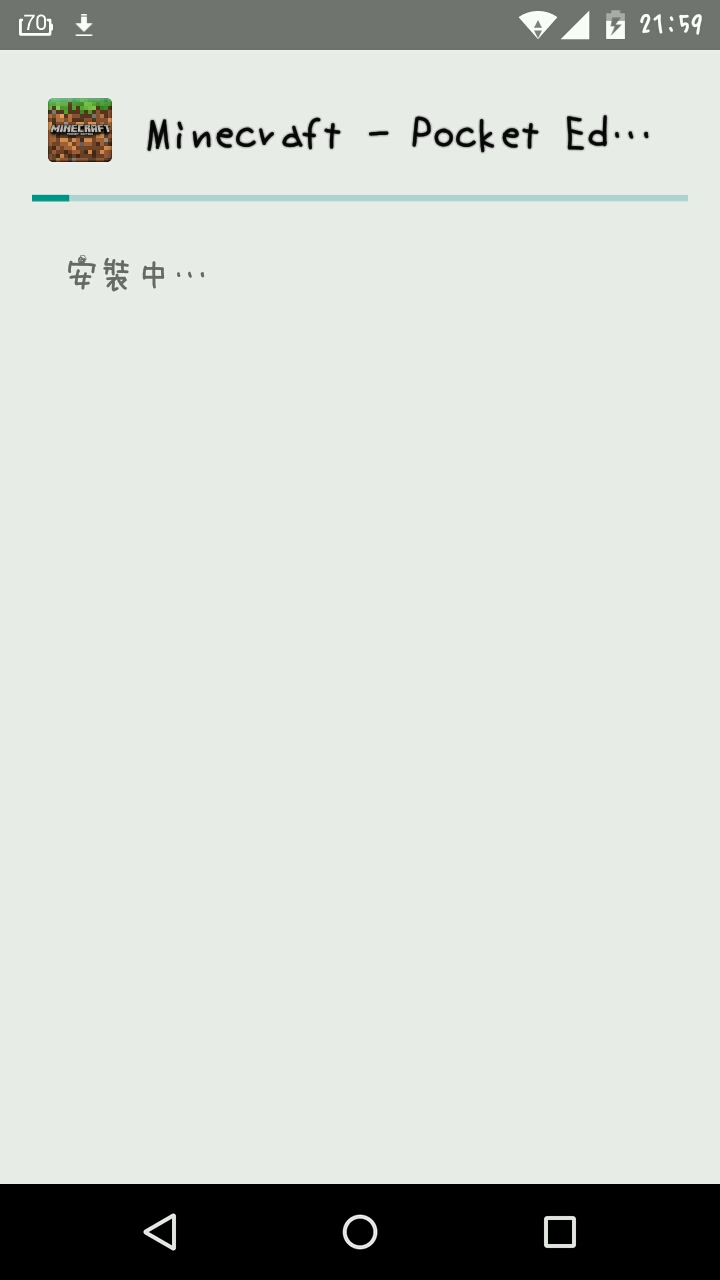Go back using the system back button

coord(160,1231)
